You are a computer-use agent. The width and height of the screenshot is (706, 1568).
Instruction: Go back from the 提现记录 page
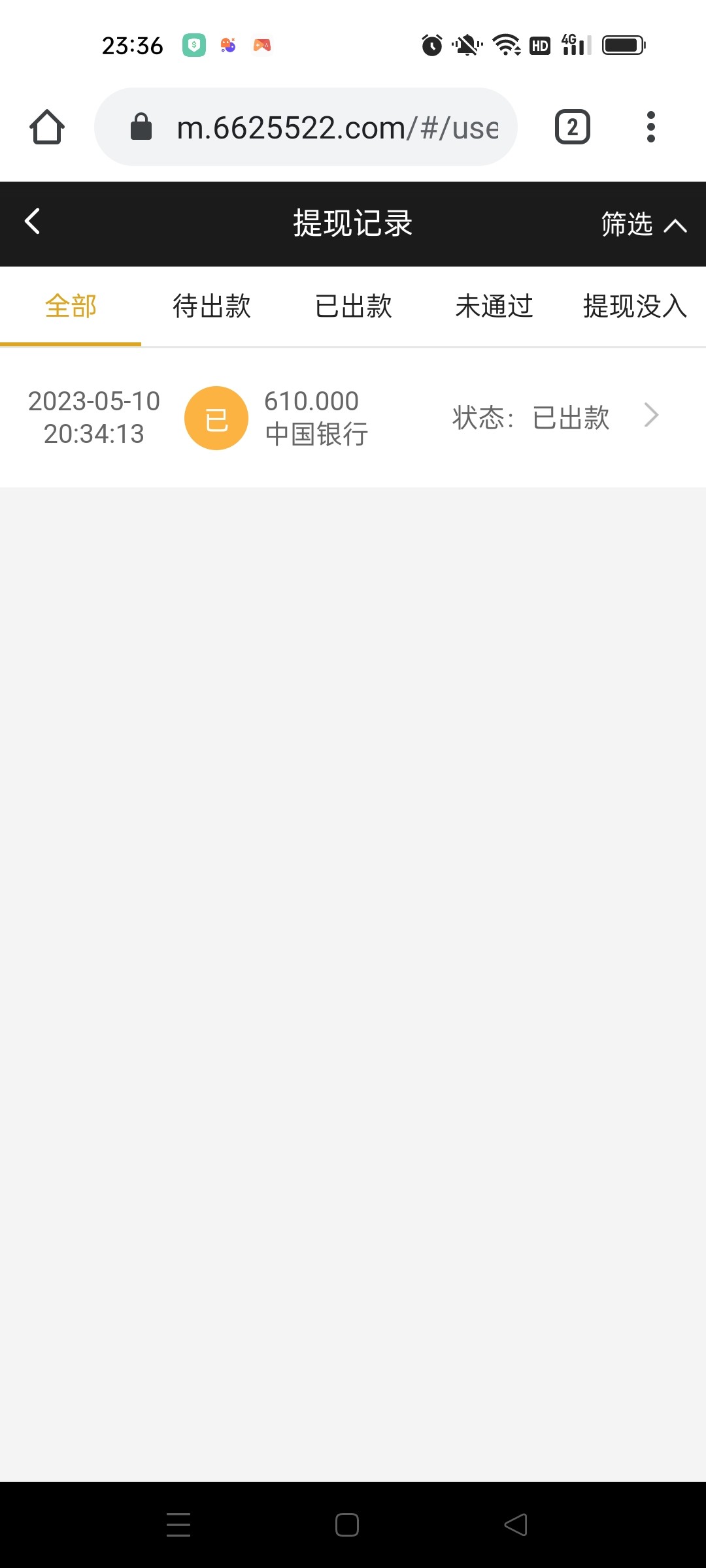33,222
